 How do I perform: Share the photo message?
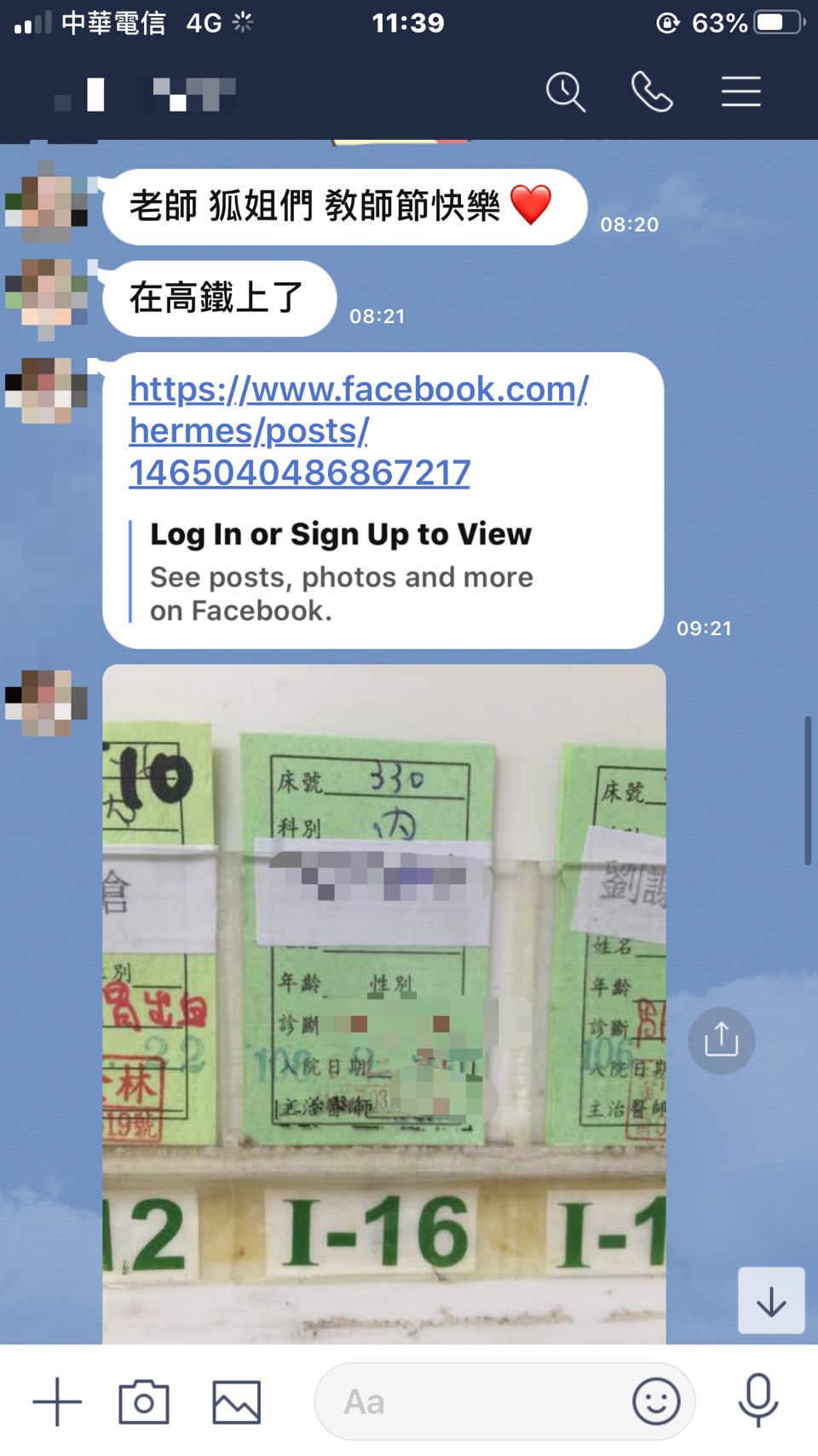tap(721, 1041)
